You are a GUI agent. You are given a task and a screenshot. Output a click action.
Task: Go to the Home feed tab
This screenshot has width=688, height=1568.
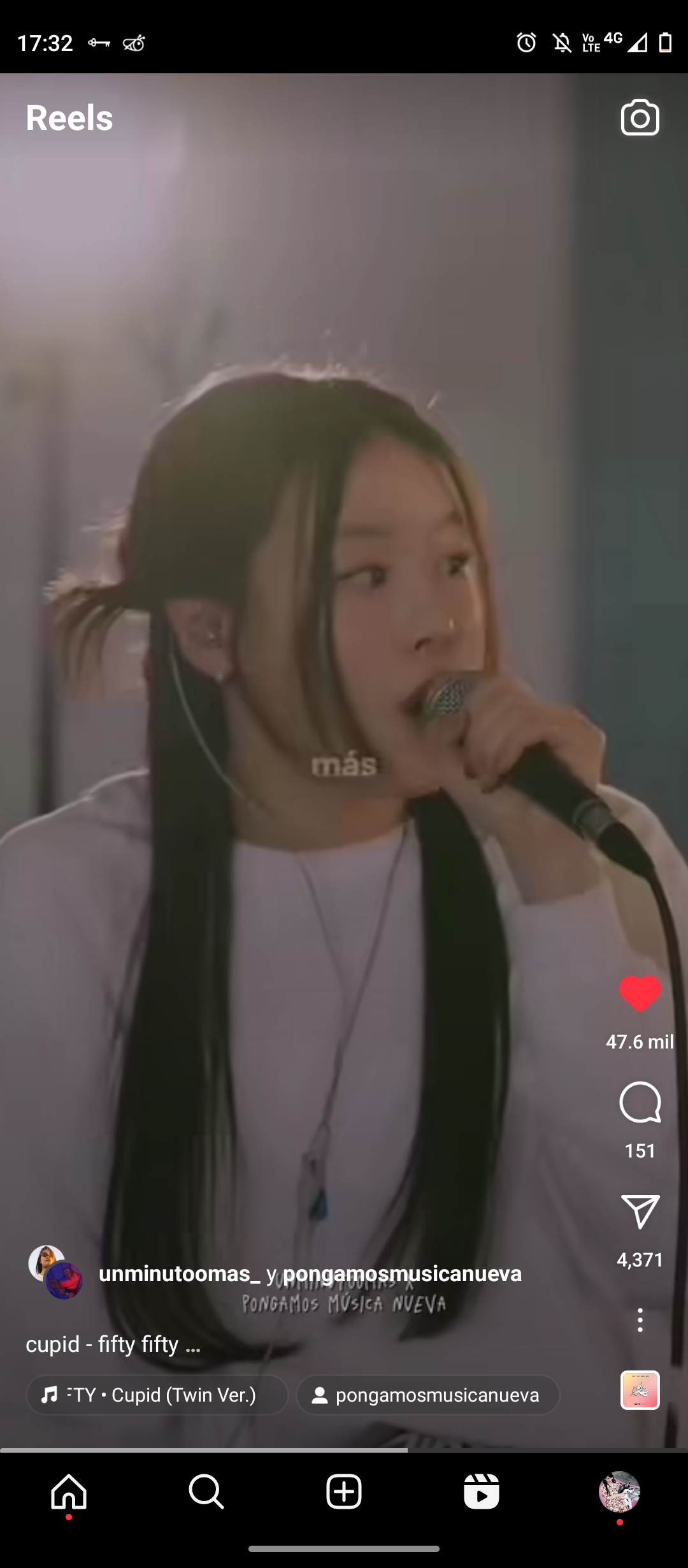pos(69,1492)
